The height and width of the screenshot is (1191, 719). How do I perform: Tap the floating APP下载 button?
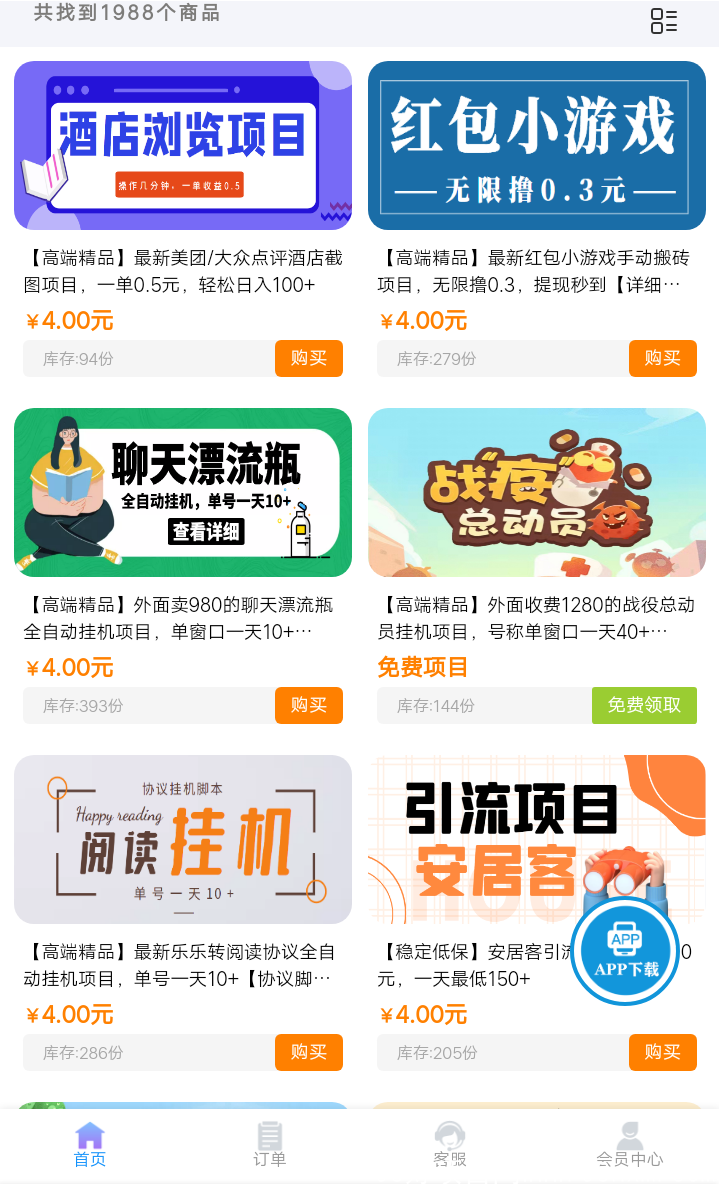pos(626,951)
